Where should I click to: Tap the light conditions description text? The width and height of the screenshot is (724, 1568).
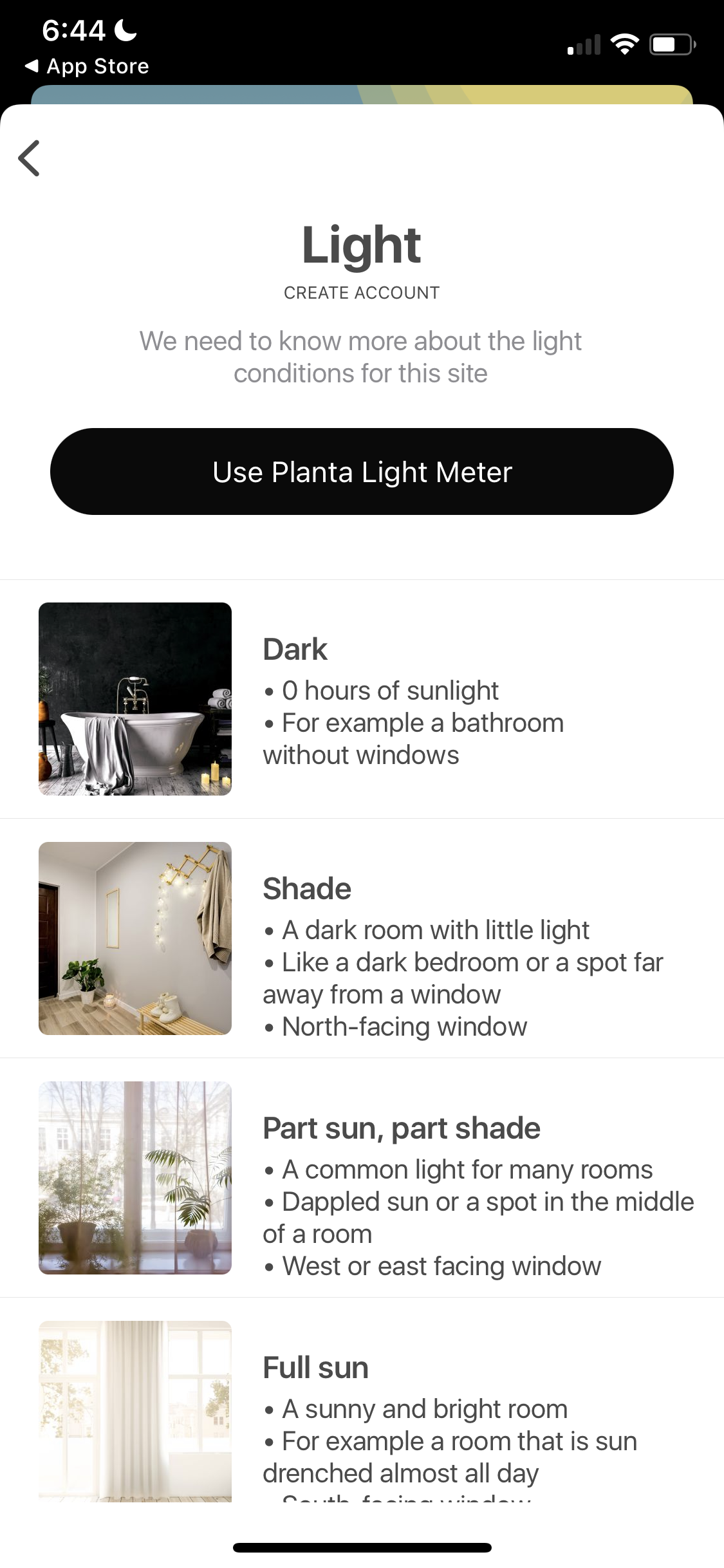tap(362, 357)
